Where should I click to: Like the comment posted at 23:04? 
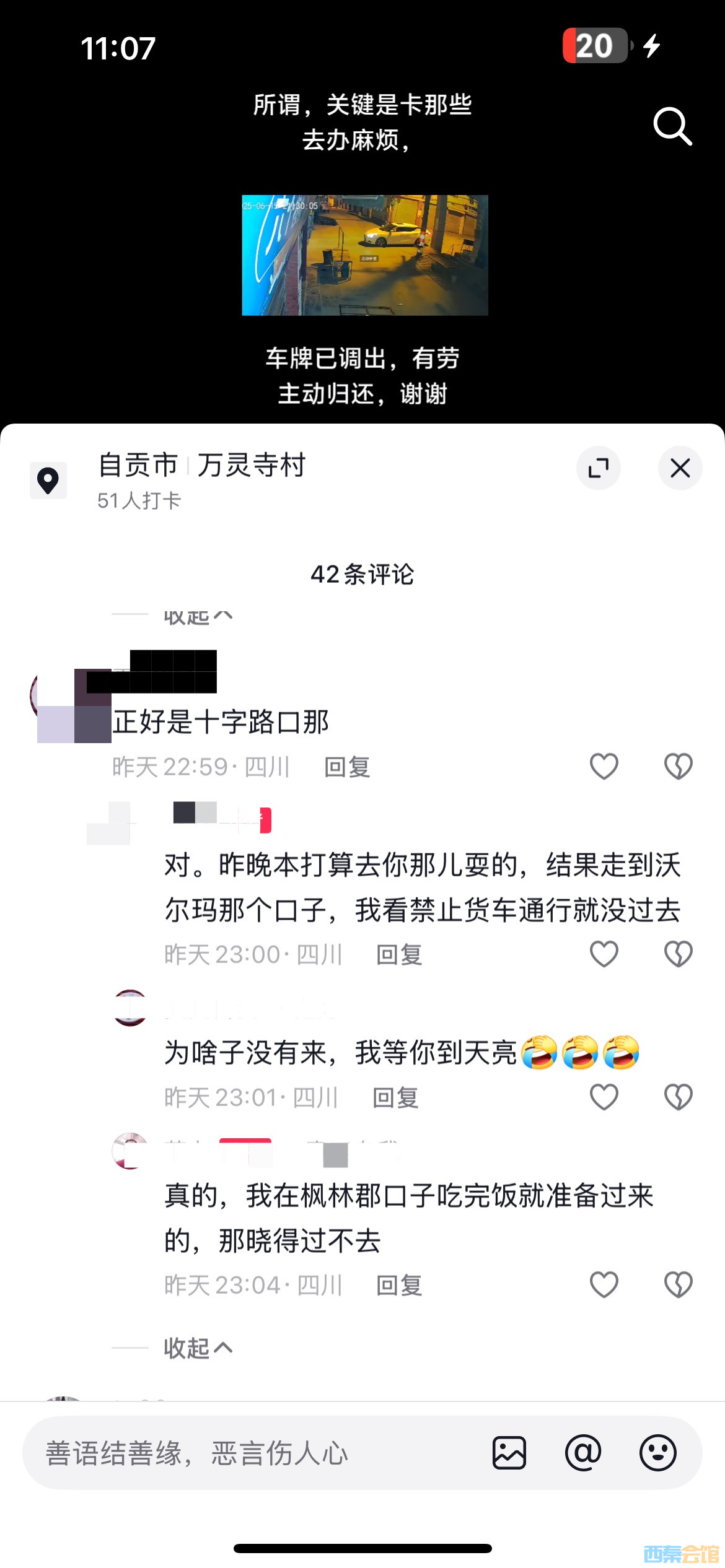coord(604,1285)
